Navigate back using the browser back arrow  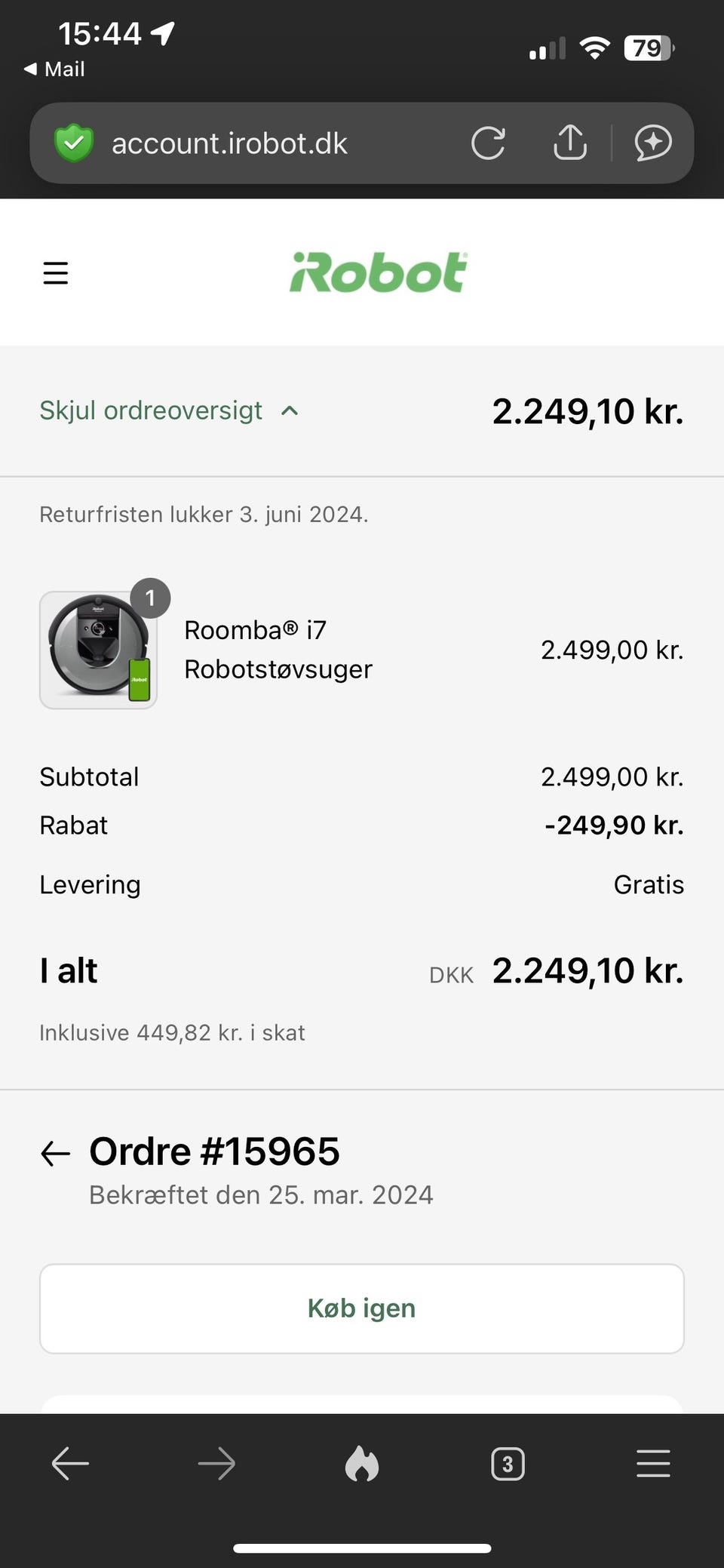(69, 1463)
